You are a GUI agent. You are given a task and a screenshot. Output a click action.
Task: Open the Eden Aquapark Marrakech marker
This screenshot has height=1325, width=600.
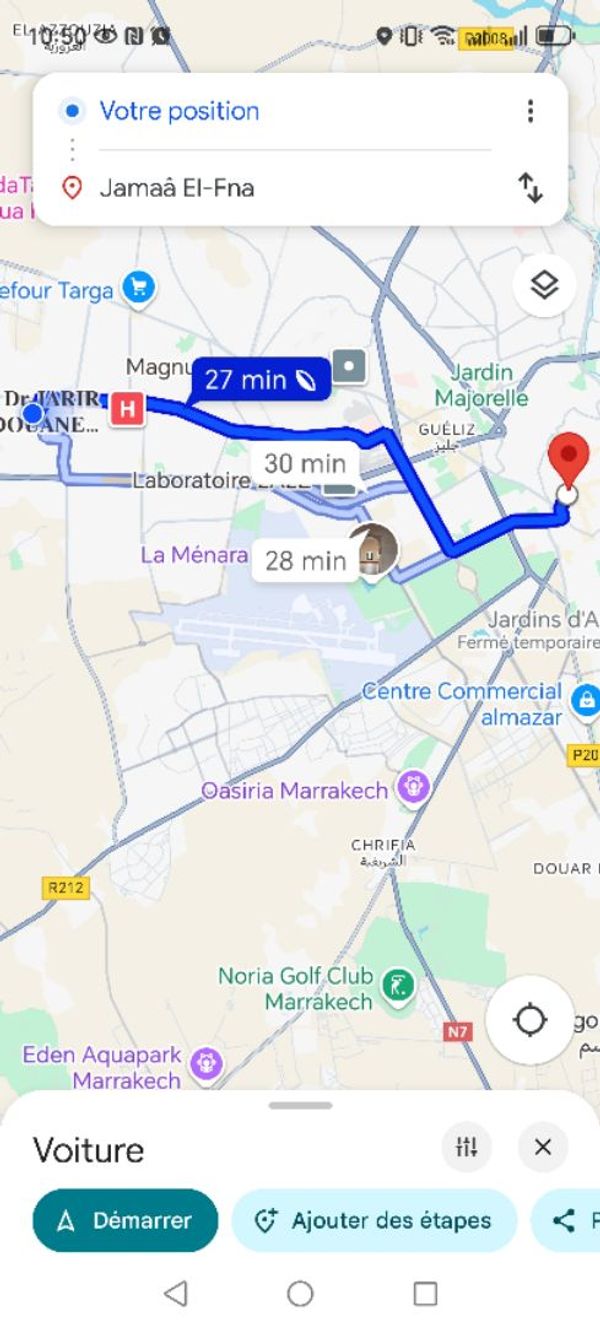click(206, 1062)
